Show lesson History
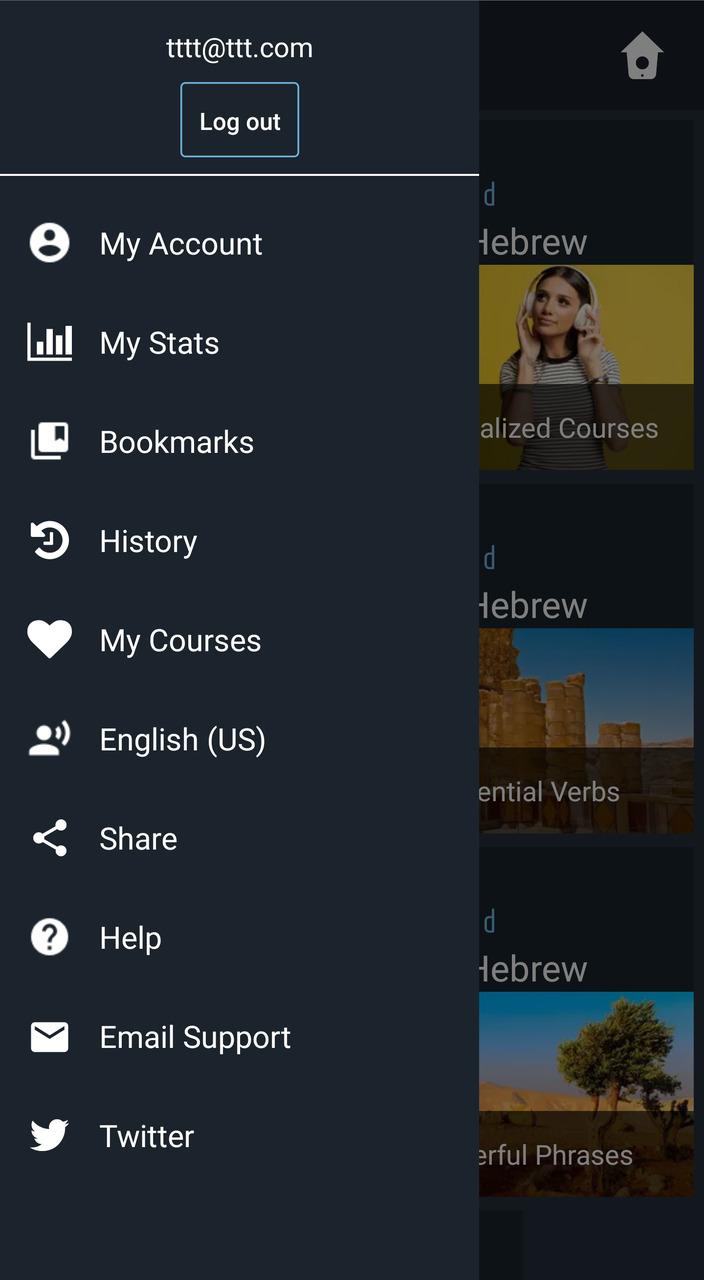Viewport: 704px width, 1280px height. coord(148,541)
